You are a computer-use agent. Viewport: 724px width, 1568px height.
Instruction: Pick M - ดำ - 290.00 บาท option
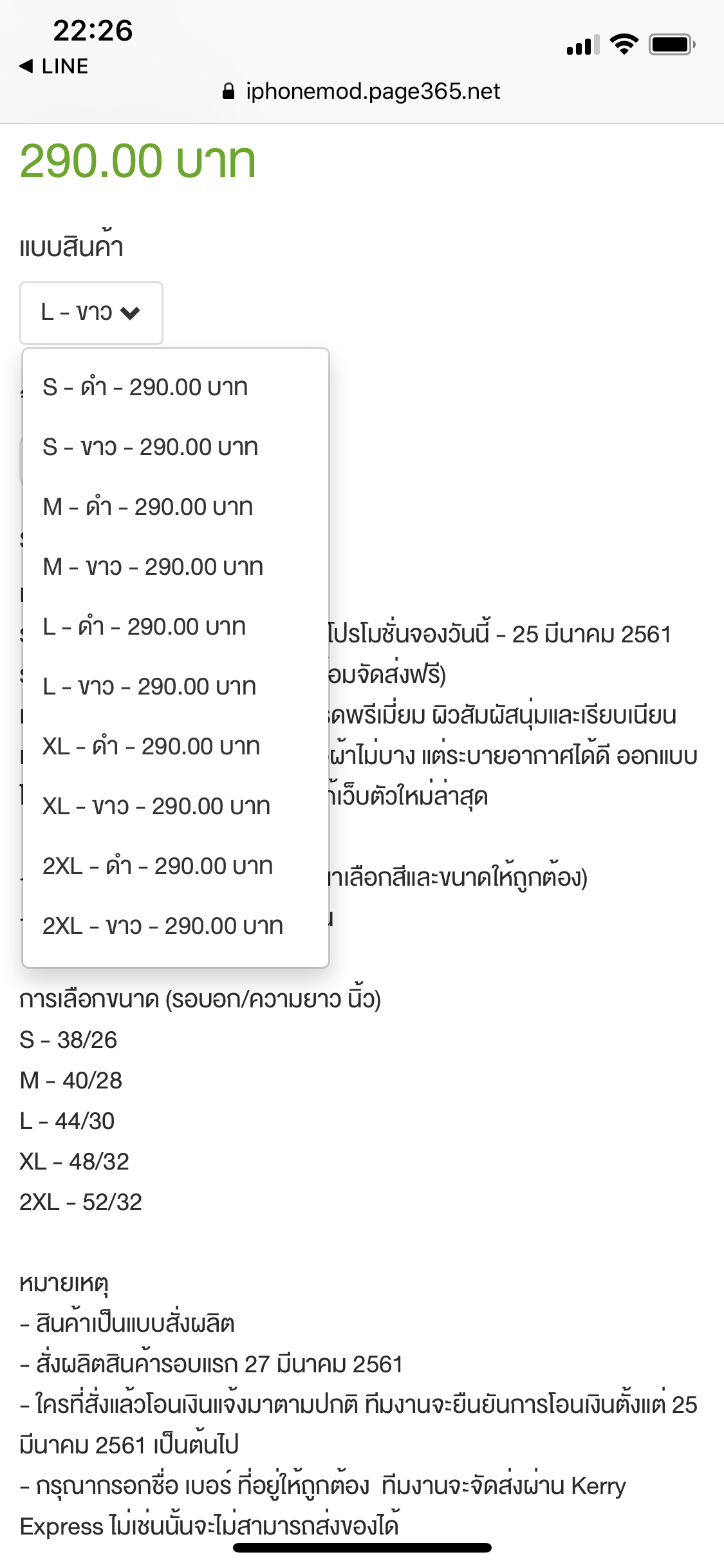coord(147,507)
